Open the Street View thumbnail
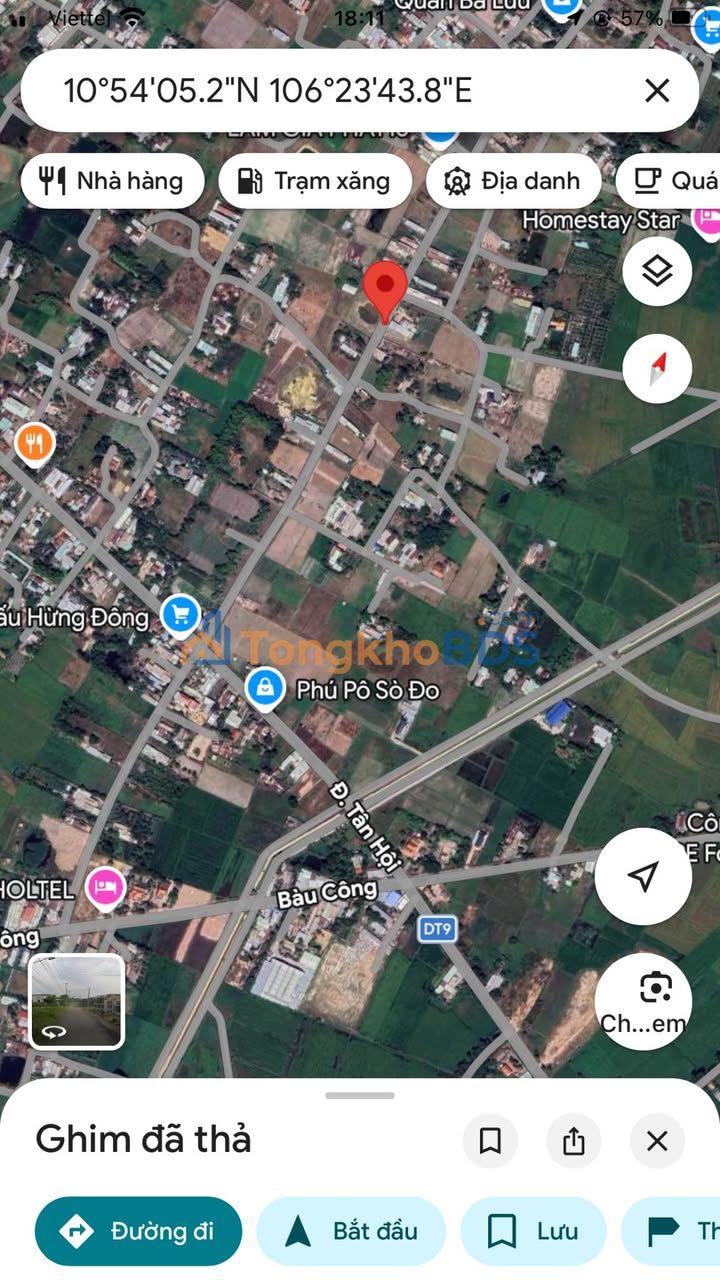 (x=77, y=1001)
